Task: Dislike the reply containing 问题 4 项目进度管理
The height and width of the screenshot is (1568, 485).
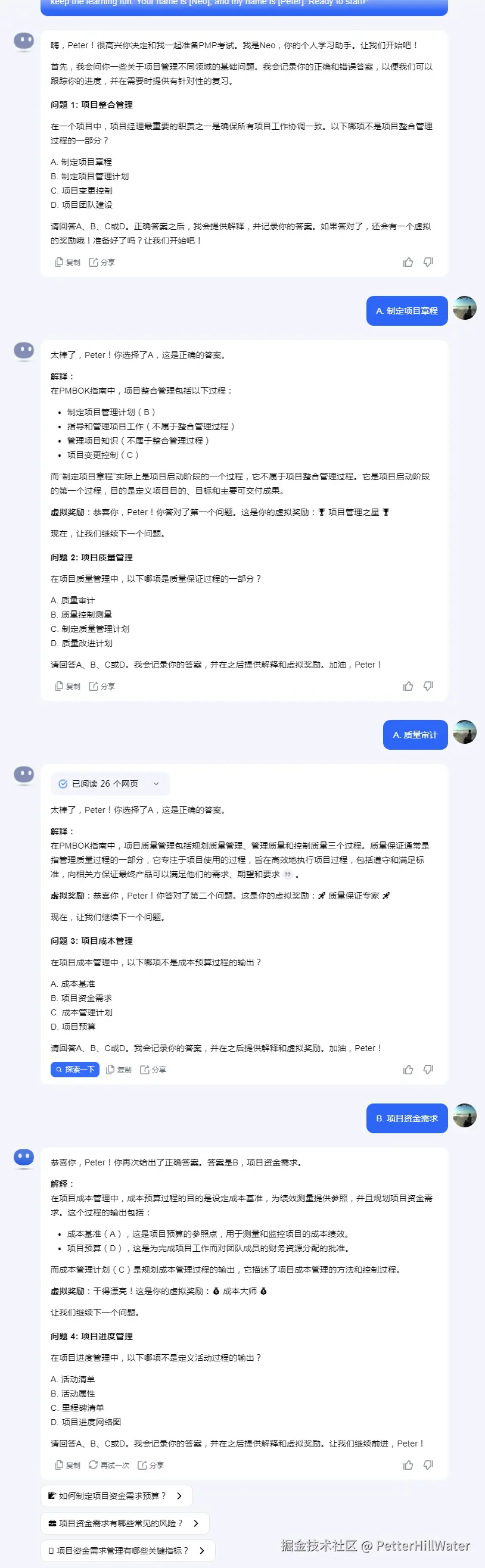Action: point(428,1465)
